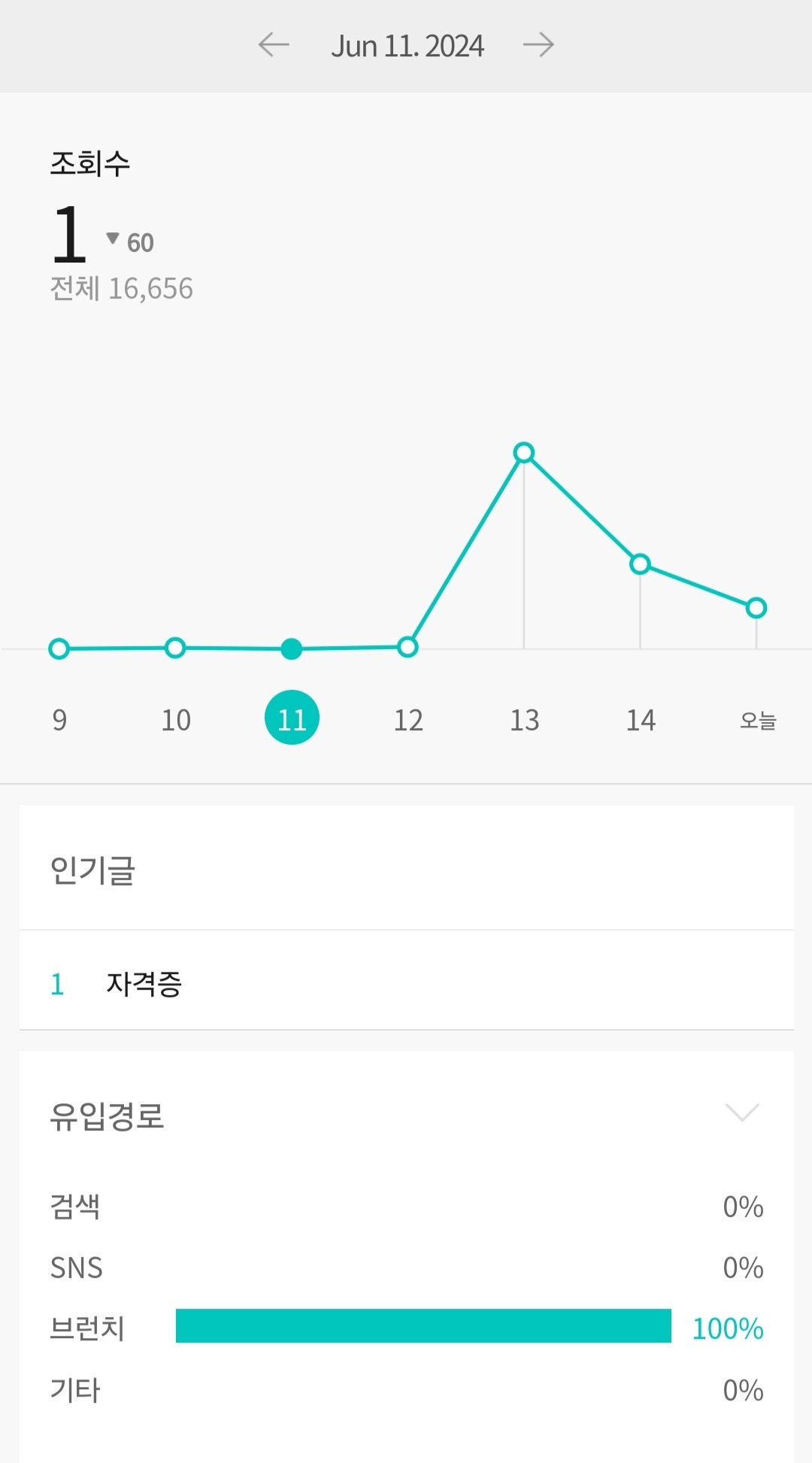The width and height of the screenshot is (812, 1463).
Task: Select day 9 on the chart
Action: point(59,720)
